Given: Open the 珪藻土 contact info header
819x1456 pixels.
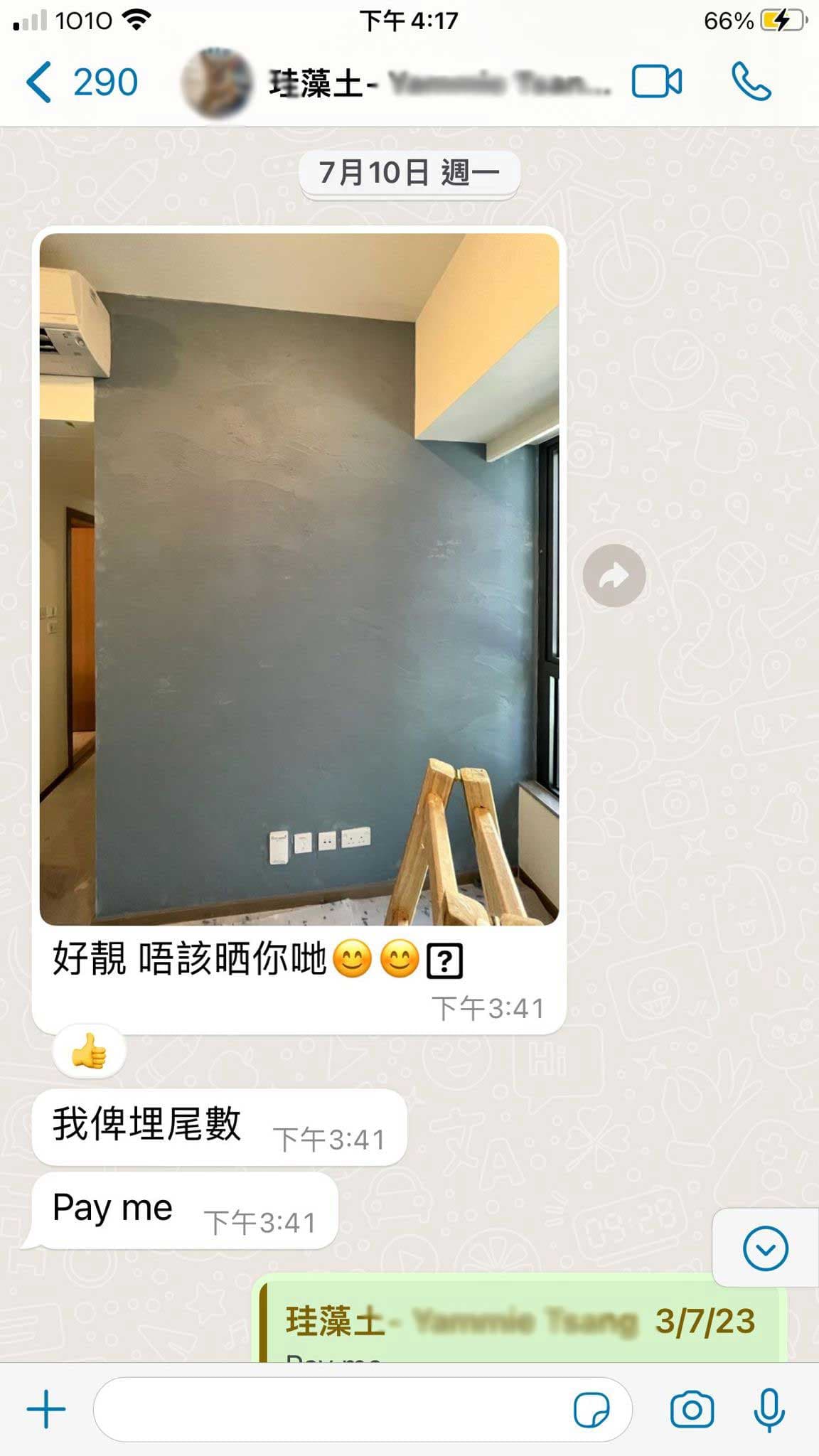Looking at the screenshot, I should (398, 84).
